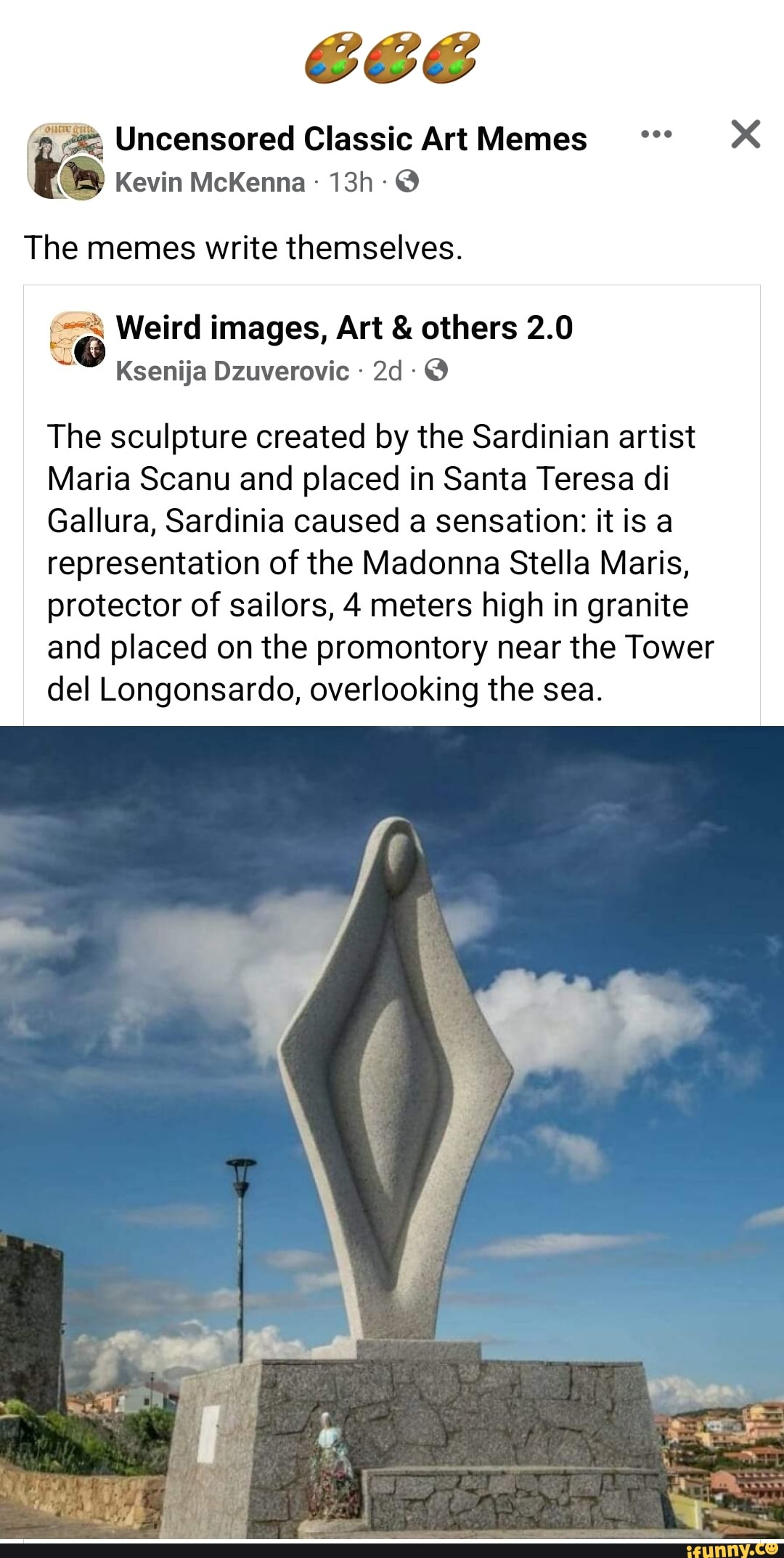Open the Uncensored Classic Art Memes group
This screenshot has width=784, height=1558.
point(351,139)
